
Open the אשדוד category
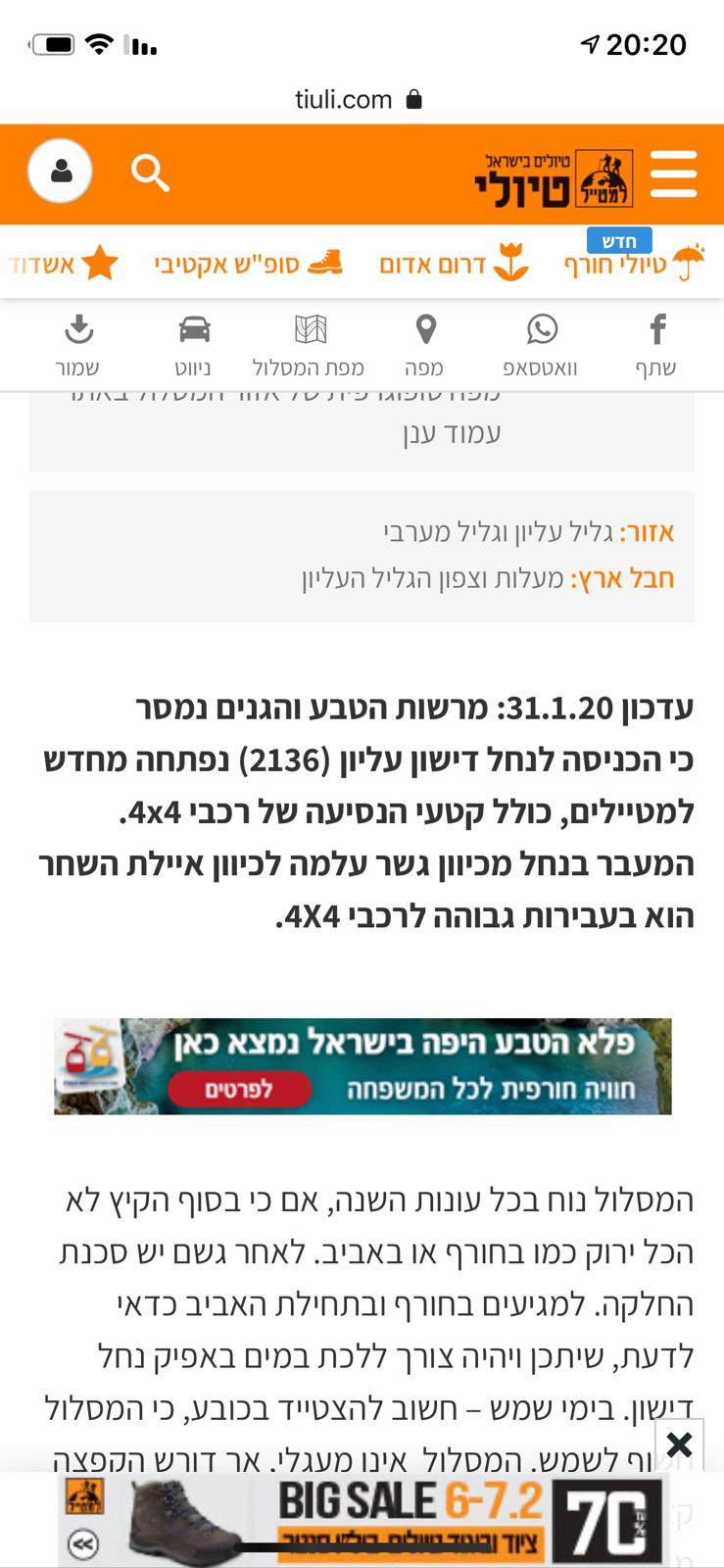pyautogui.click(x=64, y=264)
